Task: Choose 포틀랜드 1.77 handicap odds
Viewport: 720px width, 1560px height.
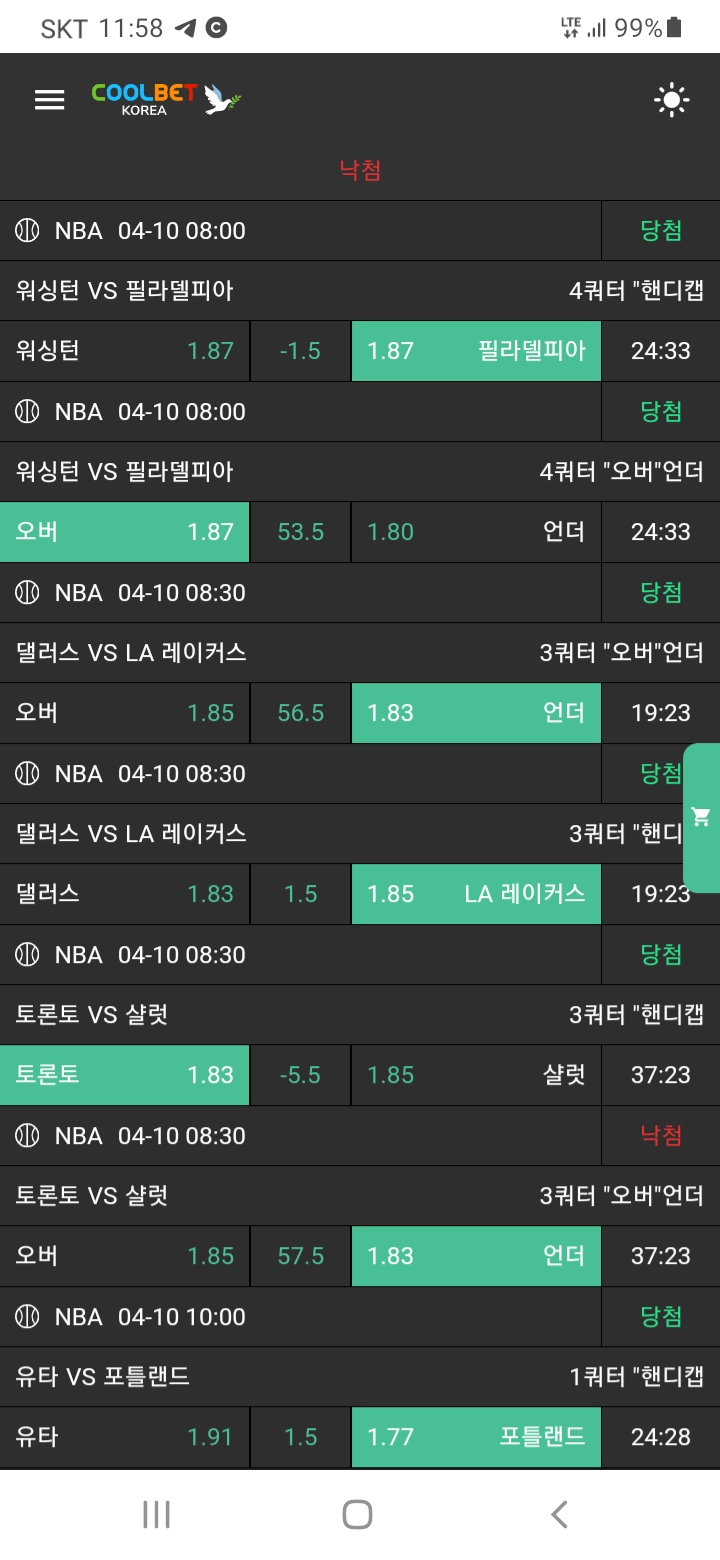Action: pos(476,1437)
